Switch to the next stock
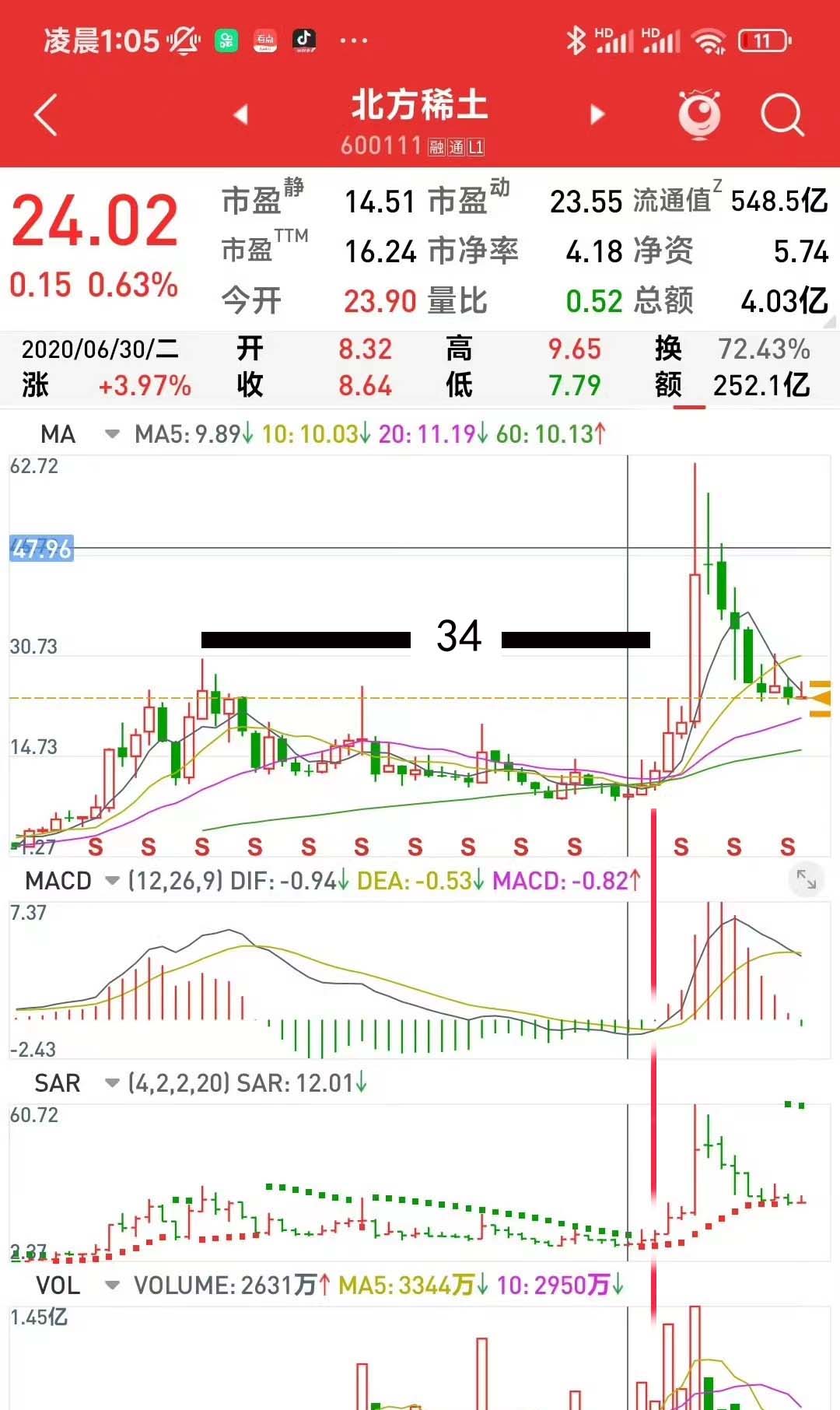Viewport: 840px width, 1410px height. [597, 115]
